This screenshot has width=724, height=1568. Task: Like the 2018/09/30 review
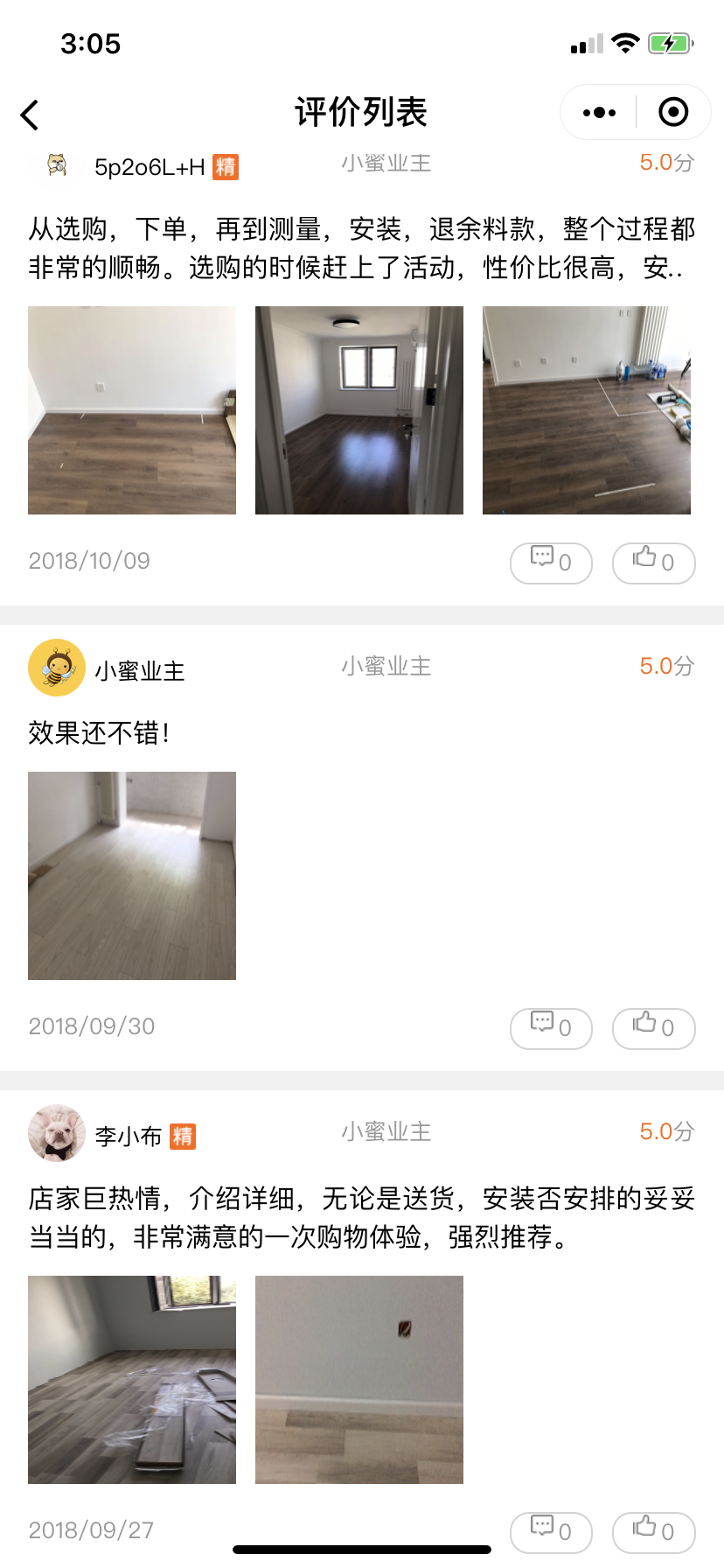click(653, 1028)
